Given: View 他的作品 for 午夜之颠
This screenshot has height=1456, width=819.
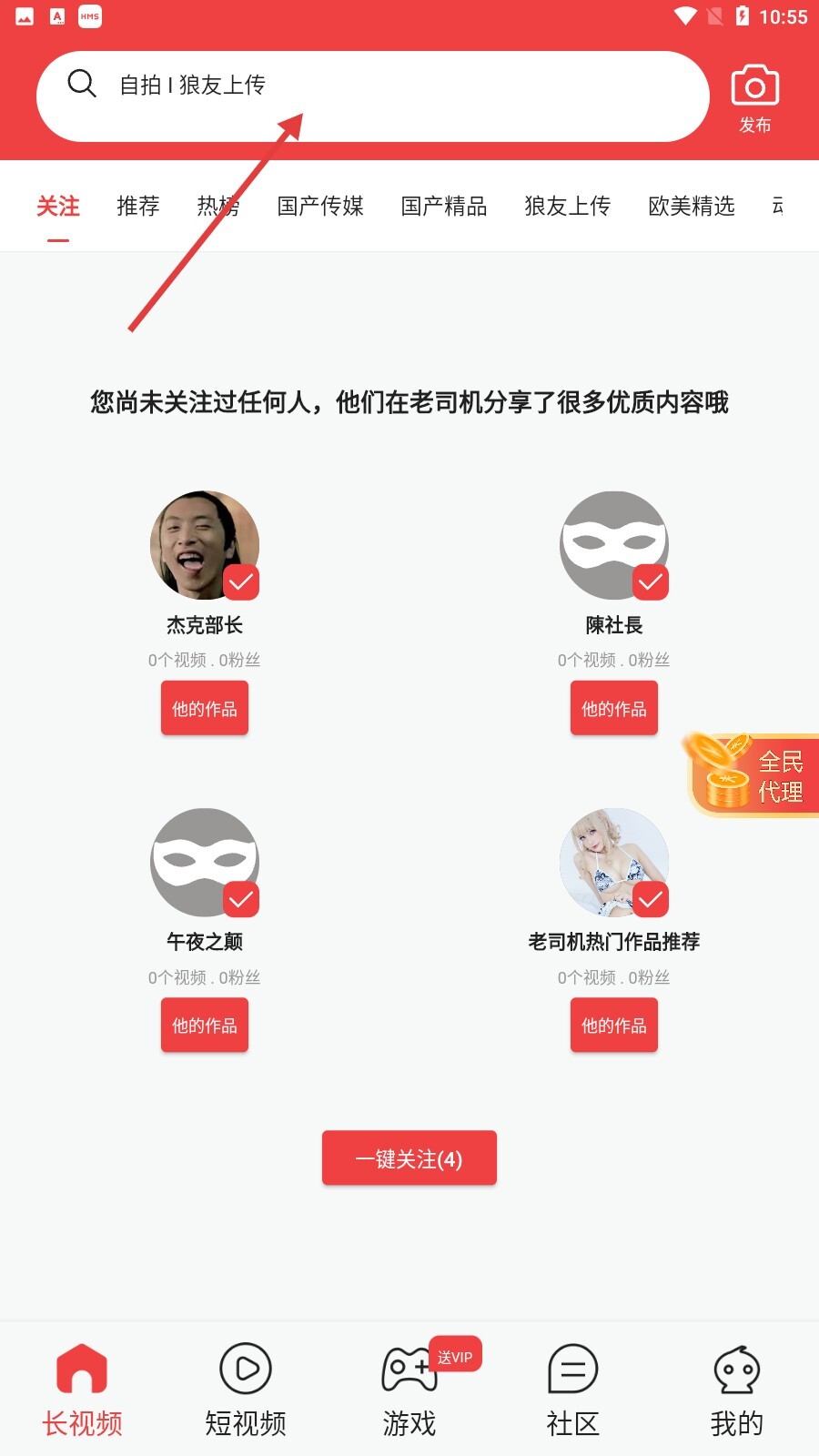Looking at the screenshot, I should click(205, 1026).
